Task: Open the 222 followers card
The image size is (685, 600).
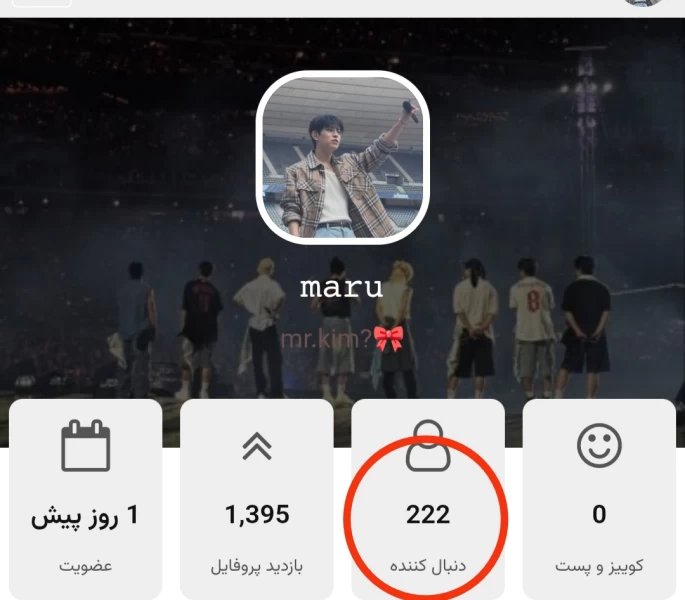Action: (x=428, y=500)
